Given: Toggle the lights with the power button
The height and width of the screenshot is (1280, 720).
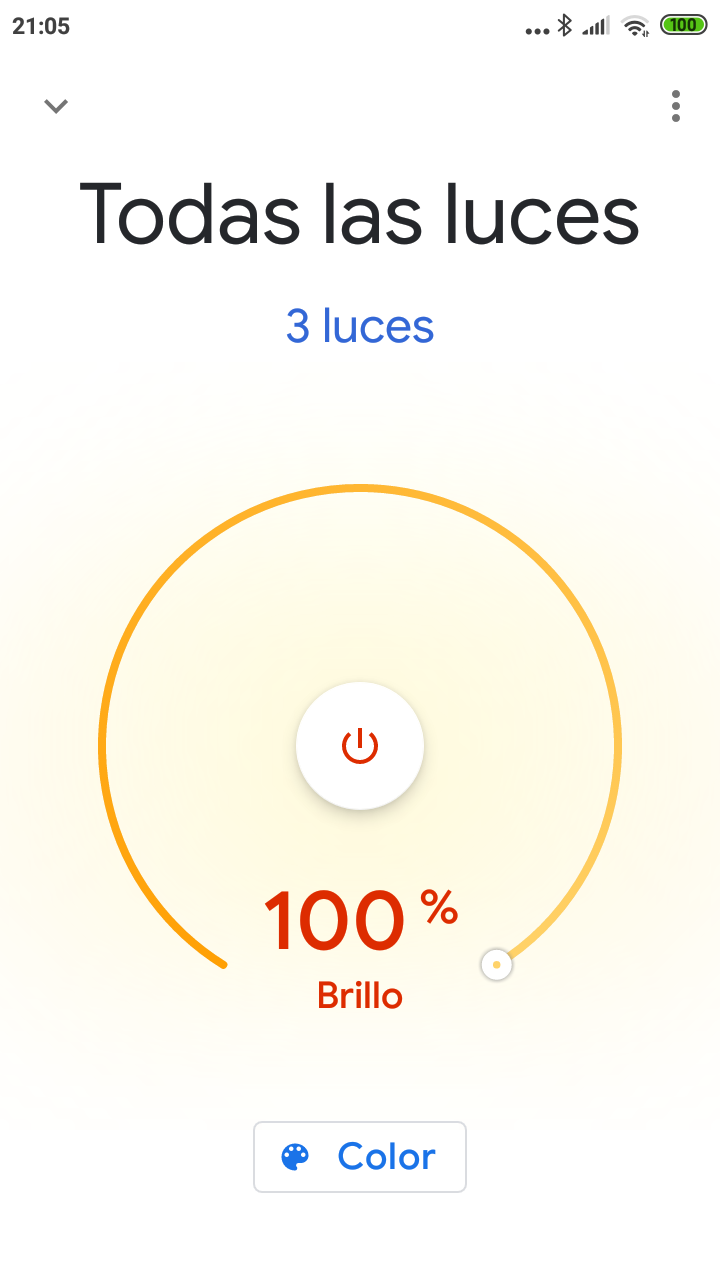Looking at the screenshot, I should pyautogui.click(x=360, y=746).
